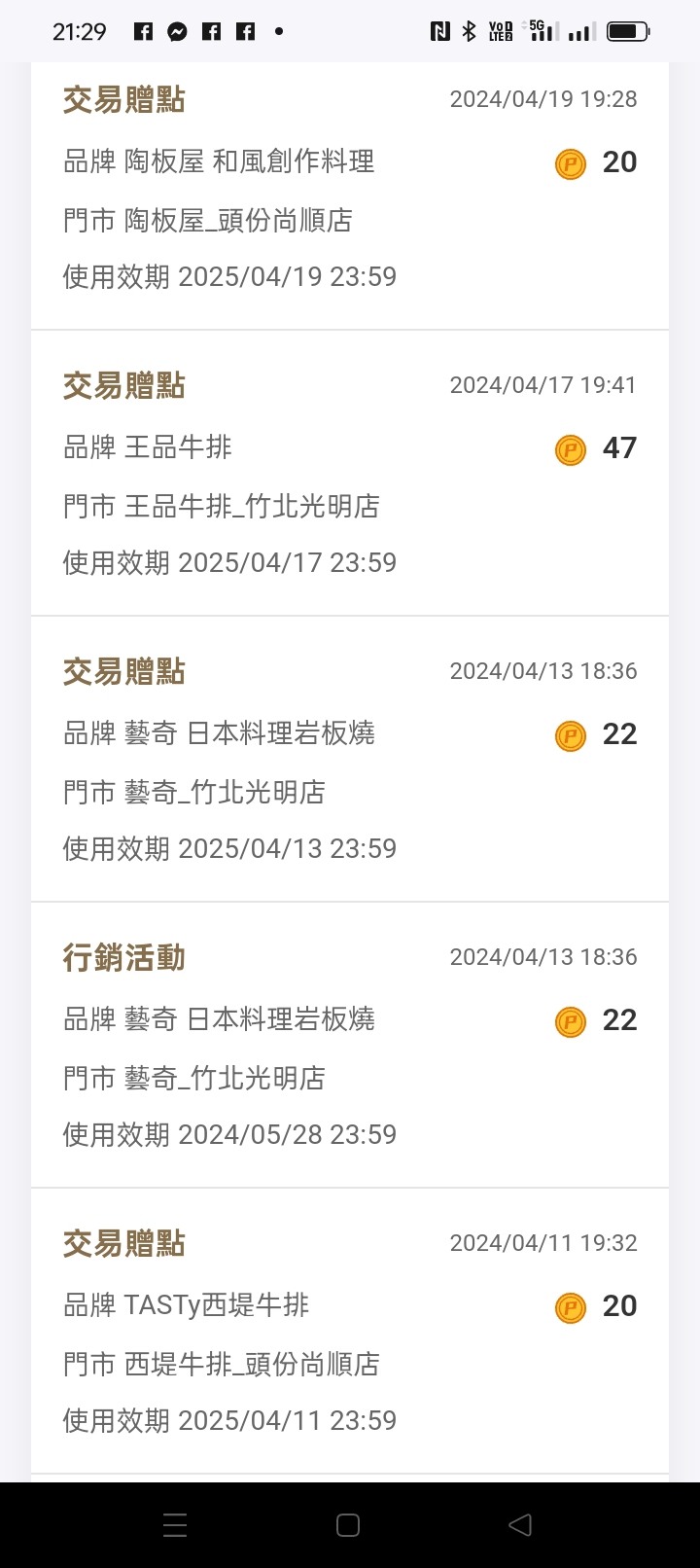Open the 陶板屋 頭份尚順店 points record

tap(350, 196)
